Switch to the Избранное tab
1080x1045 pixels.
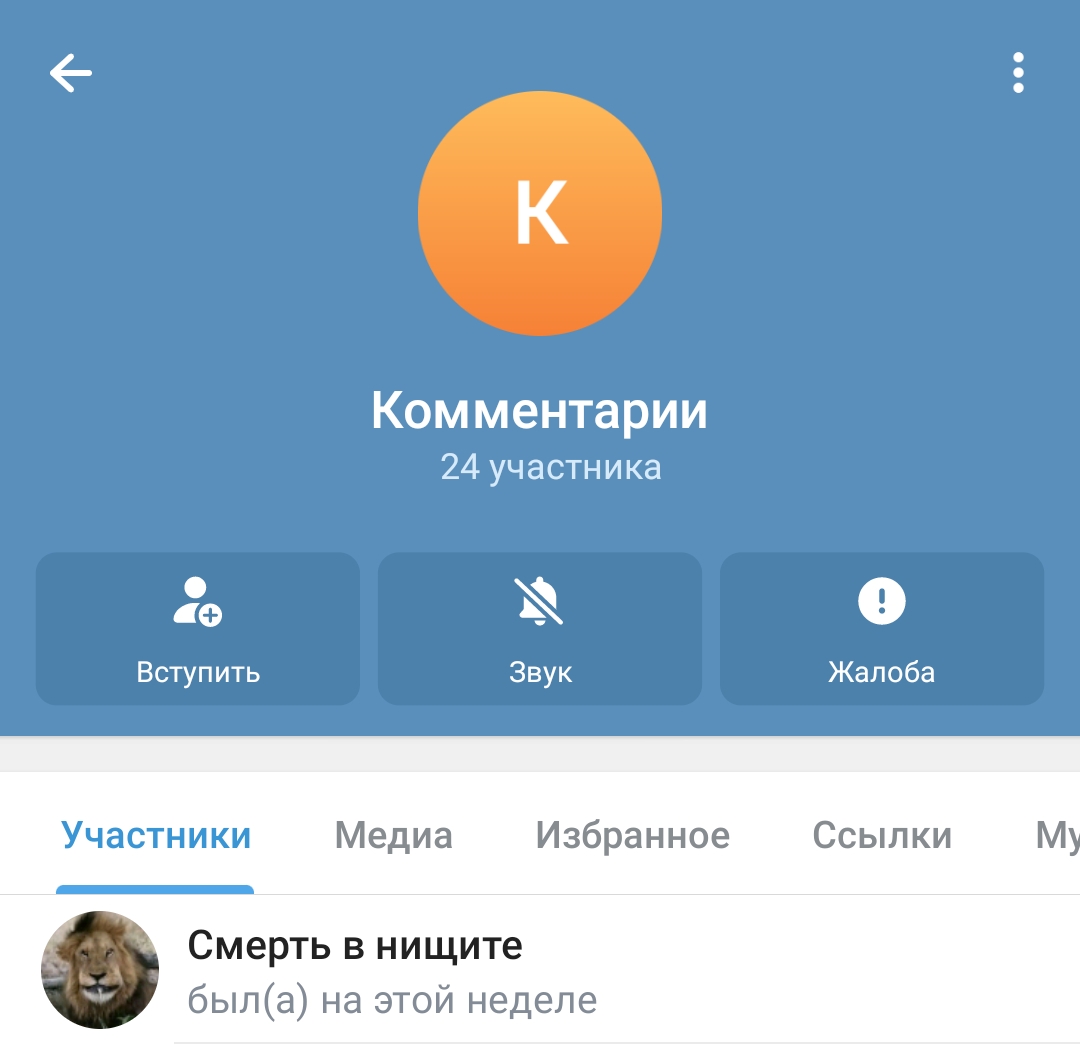coord(632,835)
